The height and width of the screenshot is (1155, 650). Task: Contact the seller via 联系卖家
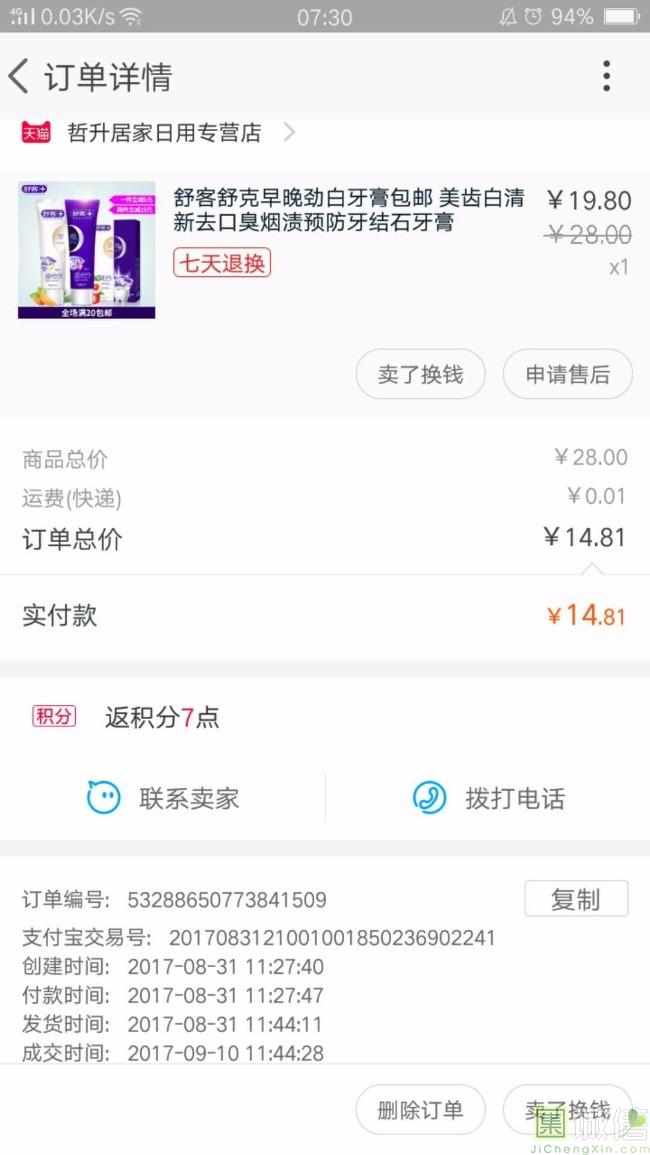pos(163,798)
